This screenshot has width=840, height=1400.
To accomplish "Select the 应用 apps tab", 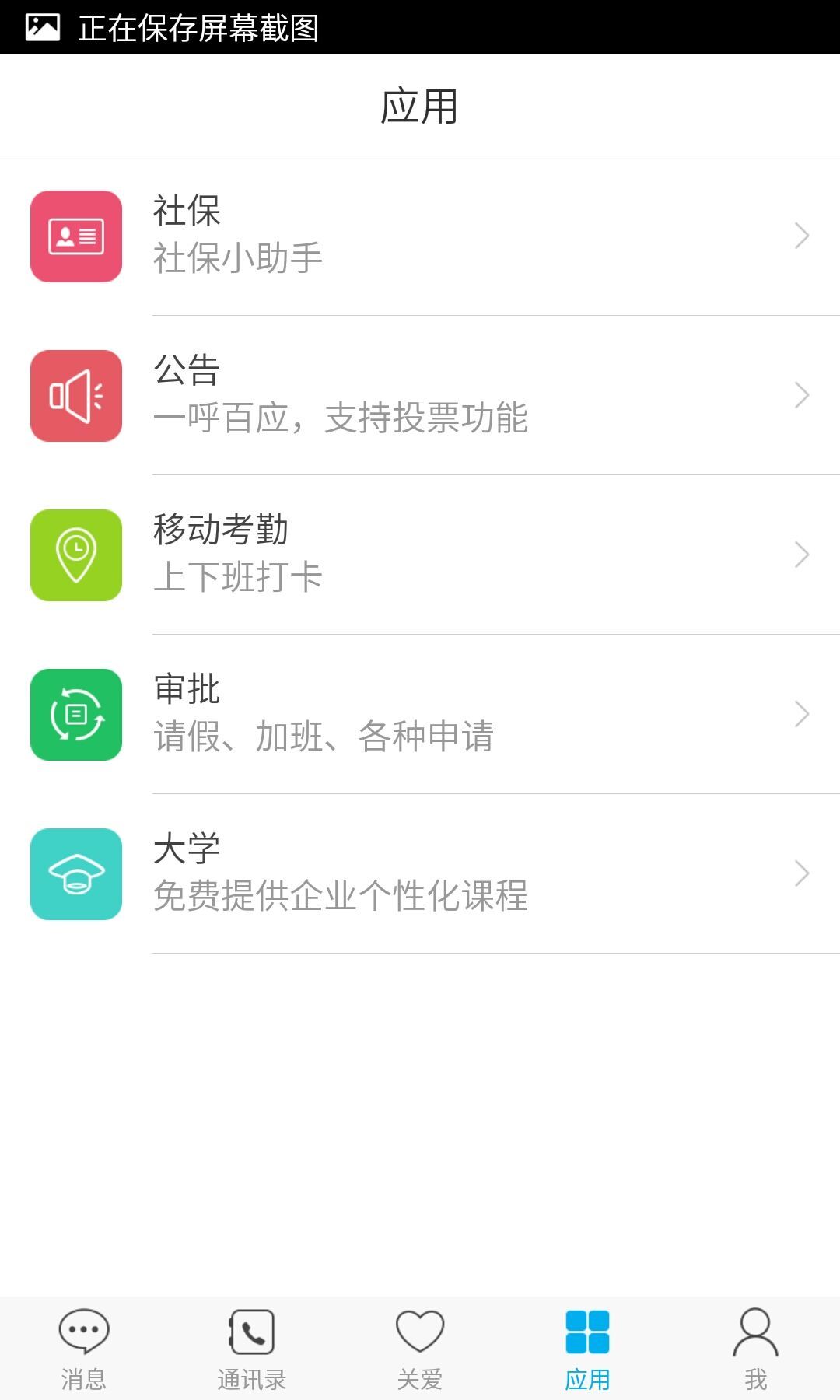I will (x=588, y=1349).
